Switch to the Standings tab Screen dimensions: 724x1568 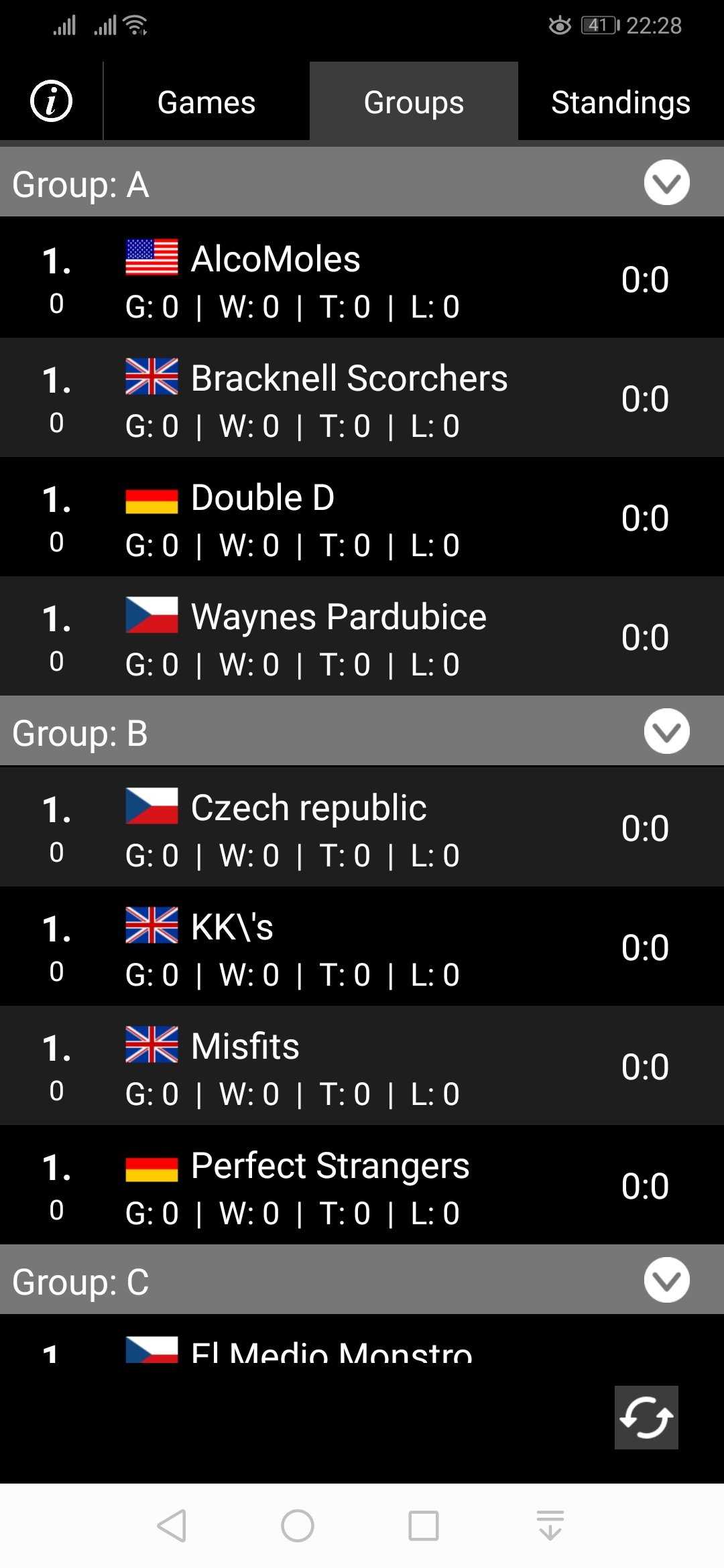click(621, 103)
